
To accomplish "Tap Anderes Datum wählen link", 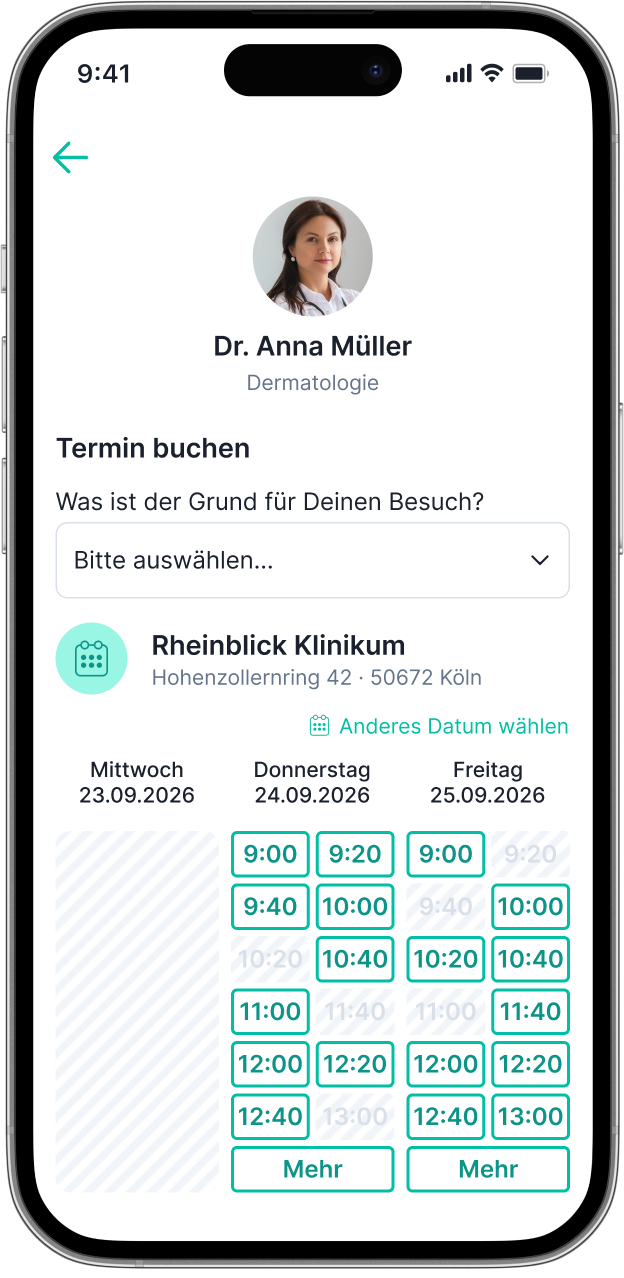I will [439, 726].
